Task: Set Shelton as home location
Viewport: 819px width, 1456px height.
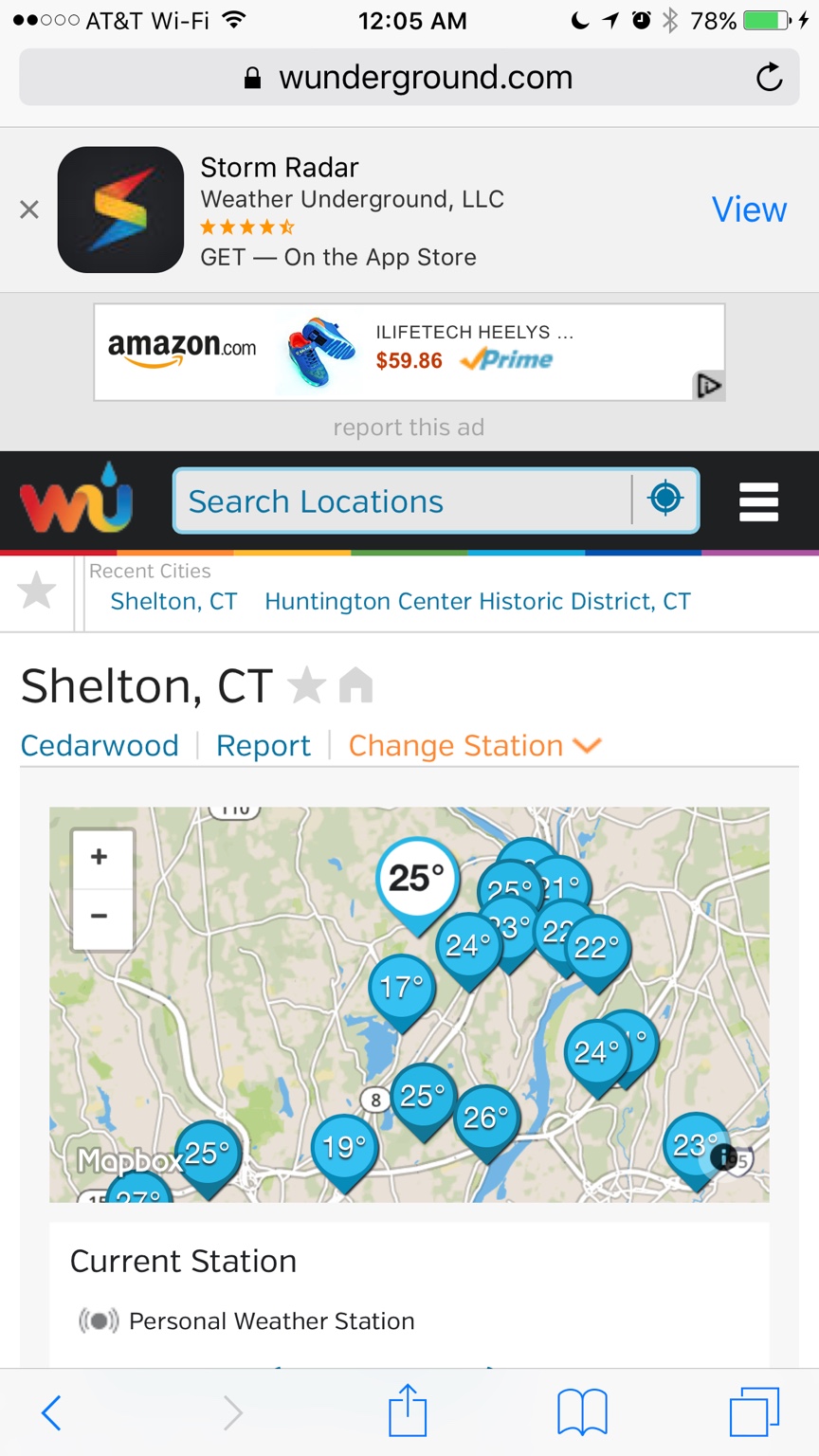Action: [355, 685]
